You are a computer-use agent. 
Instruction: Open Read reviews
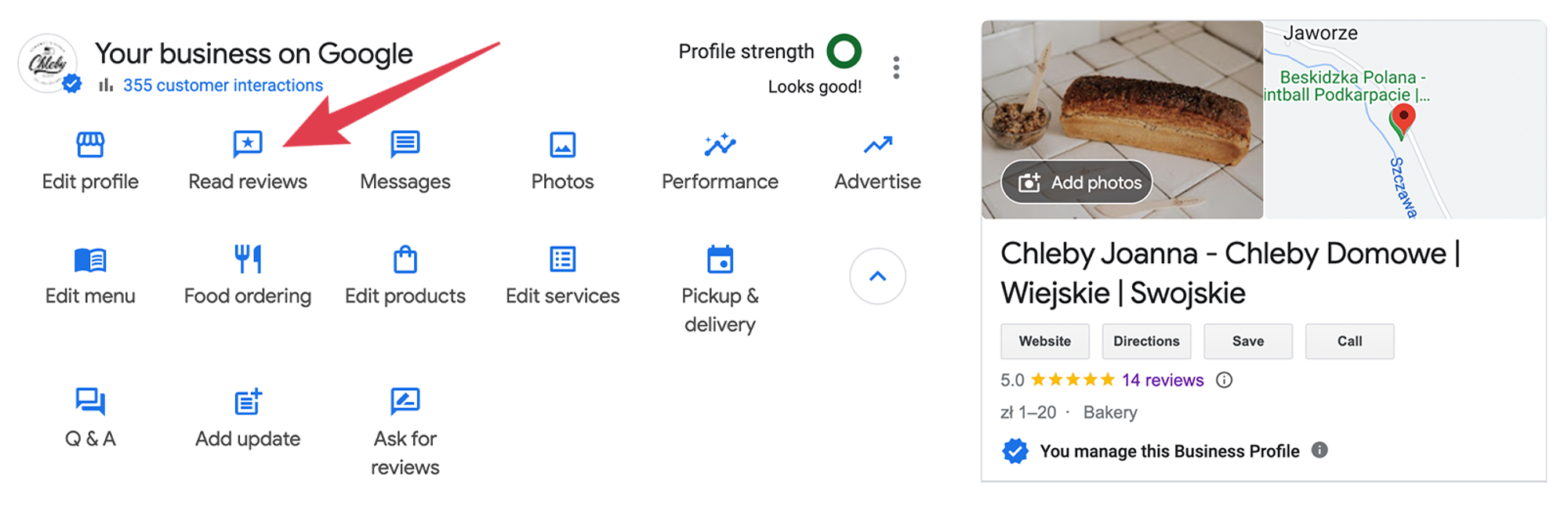[248, 161]
